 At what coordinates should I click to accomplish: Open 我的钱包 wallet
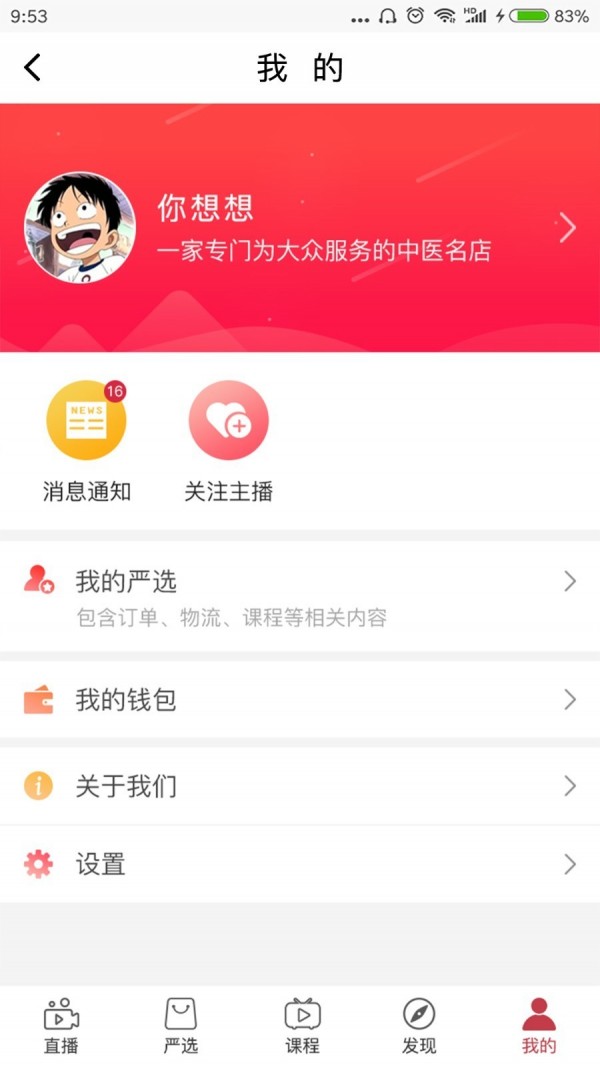[300, 700]
